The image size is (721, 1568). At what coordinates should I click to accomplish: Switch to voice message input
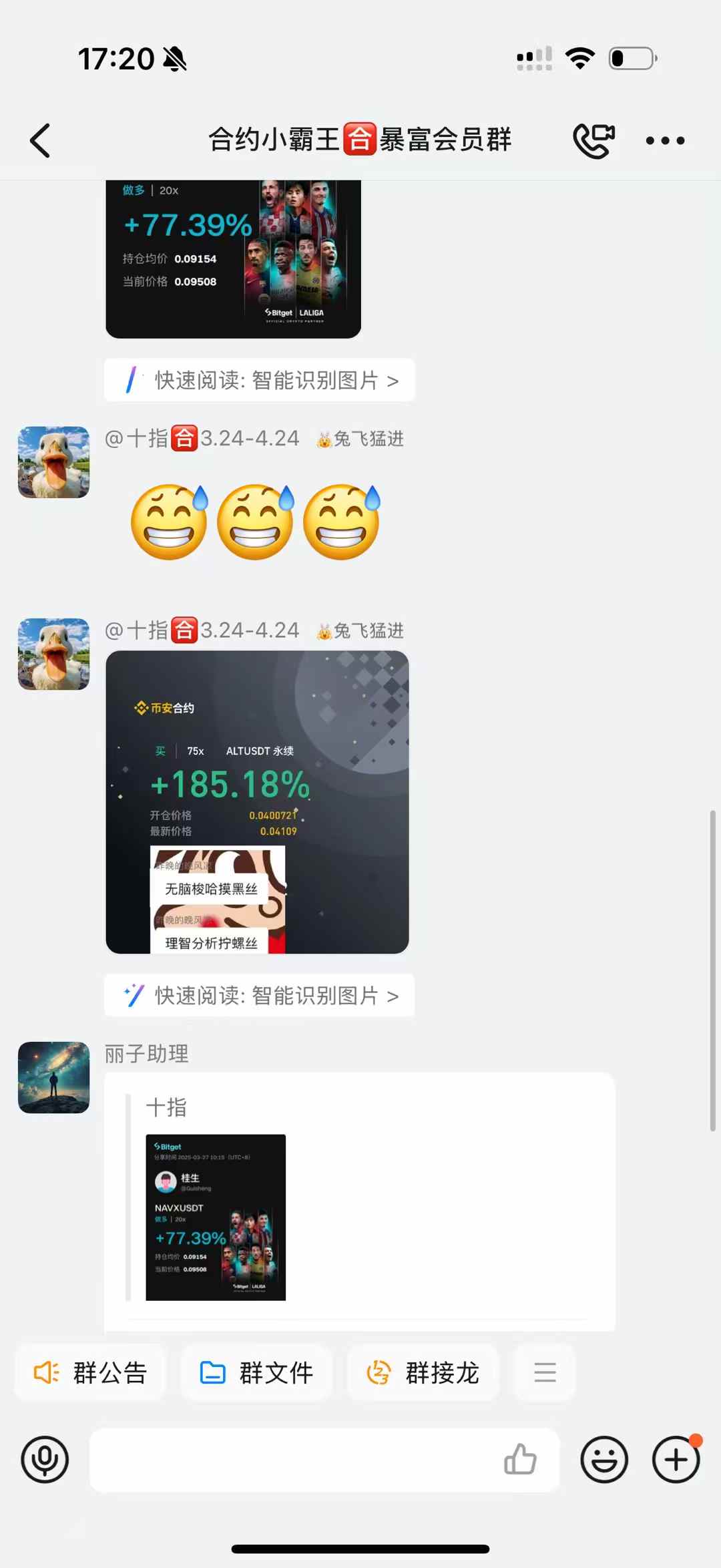coord(45,1460)
